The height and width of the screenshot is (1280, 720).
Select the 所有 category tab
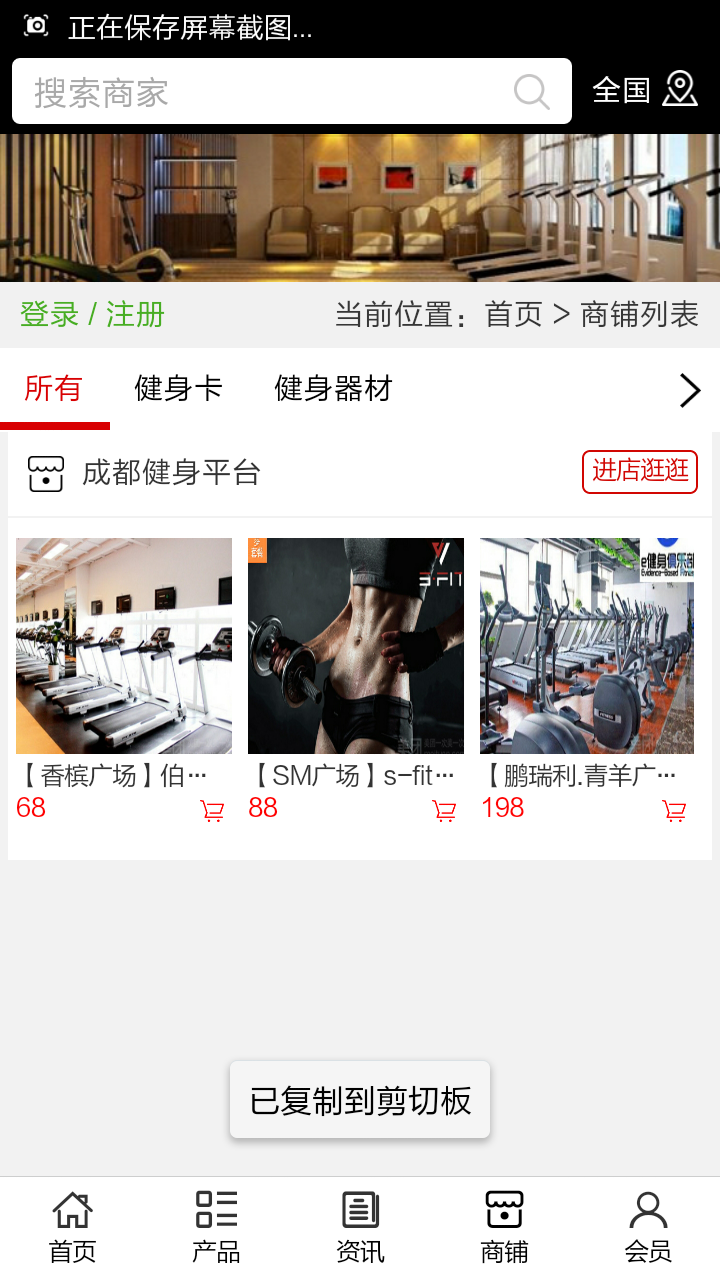pos(53,389)
